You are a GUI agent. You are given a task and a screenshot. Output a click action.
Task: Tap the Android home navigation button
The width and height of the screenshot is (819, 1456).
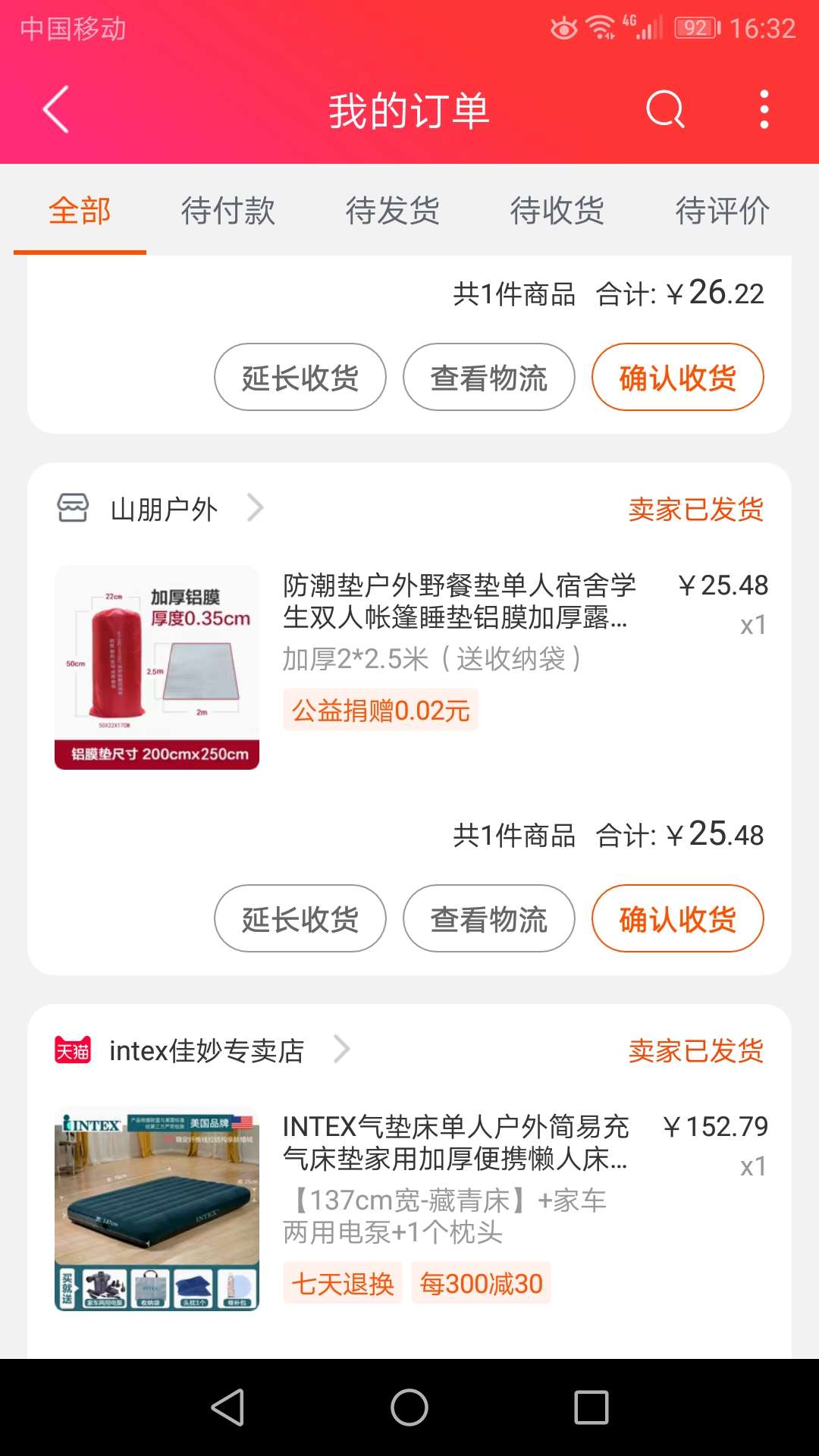coord(409,1407)
